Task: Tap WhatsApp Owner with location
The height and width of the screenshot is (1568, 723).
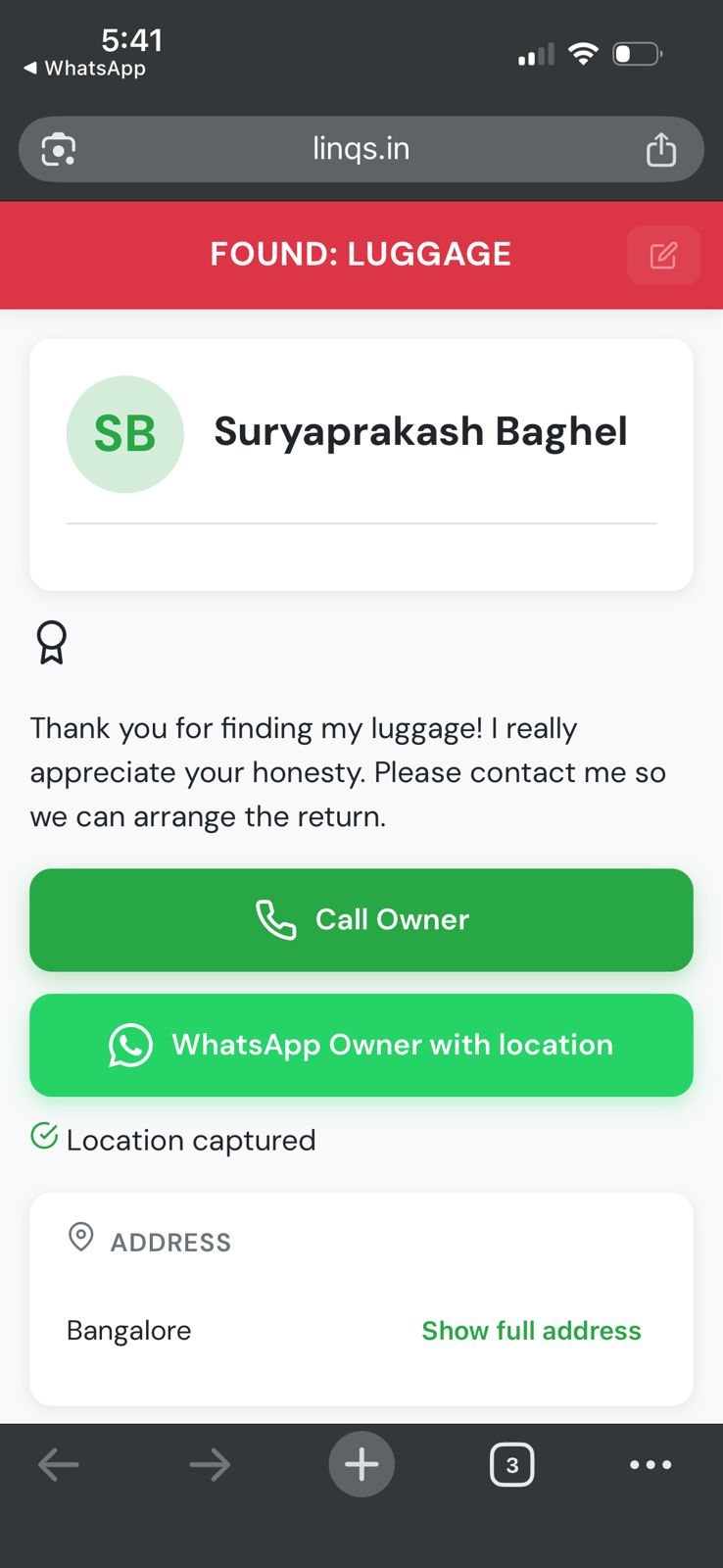Action: pos(361,1045)
